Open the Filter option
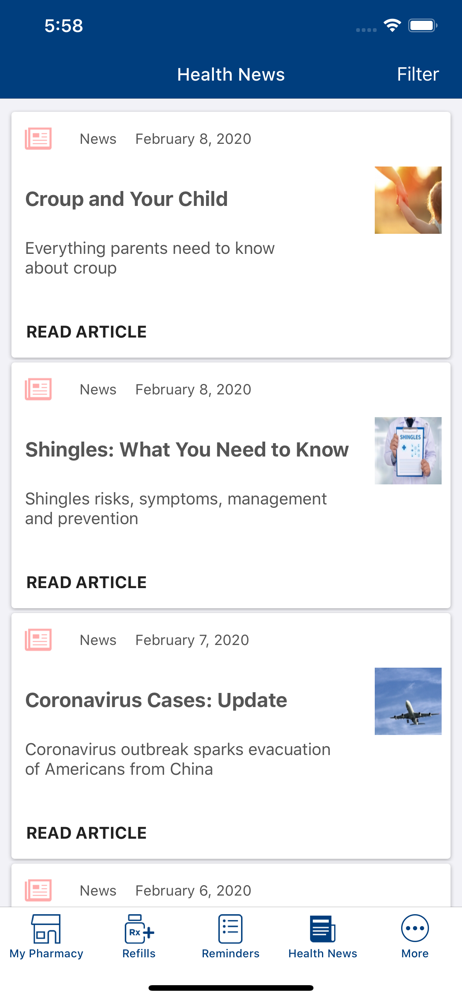 (418, 75)
